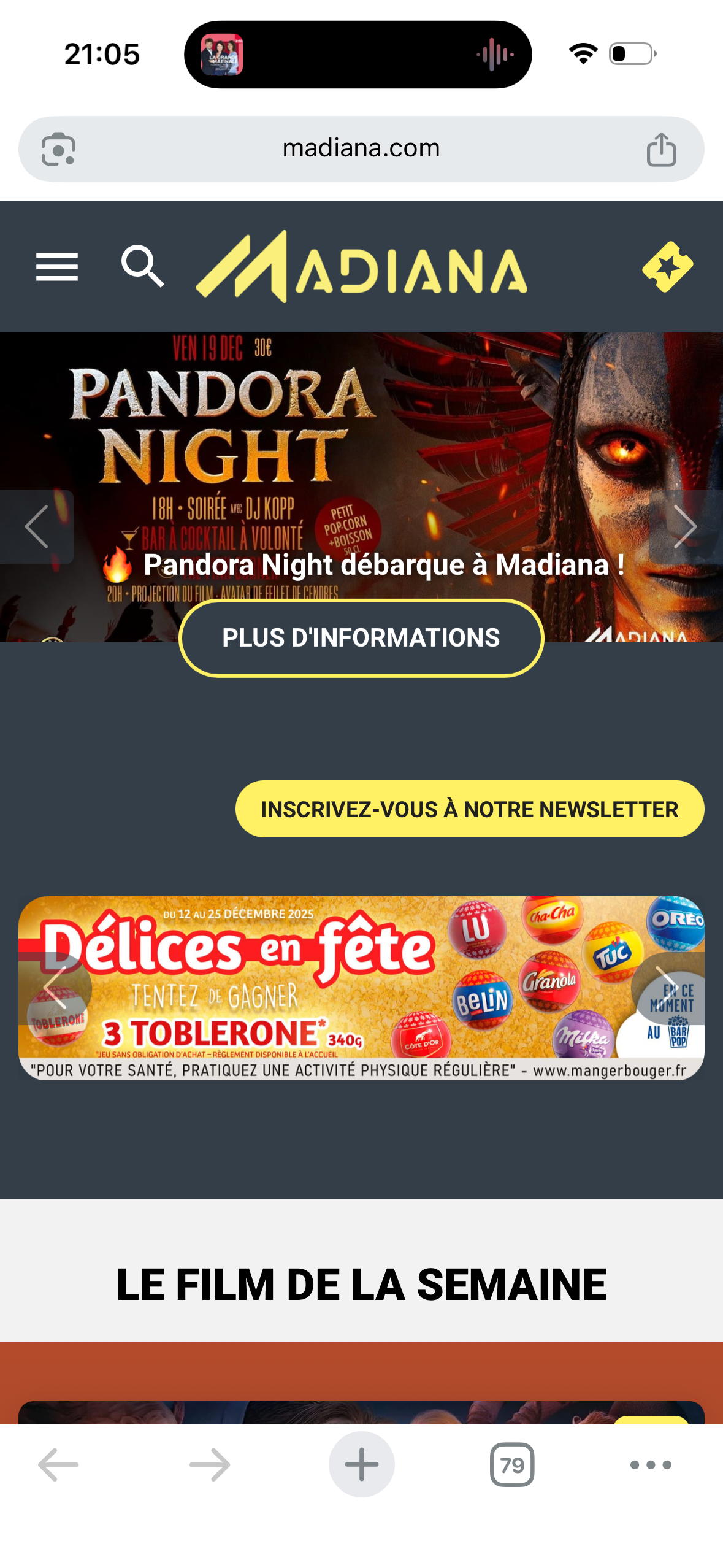Share this page from the address bar

(661, 149)
